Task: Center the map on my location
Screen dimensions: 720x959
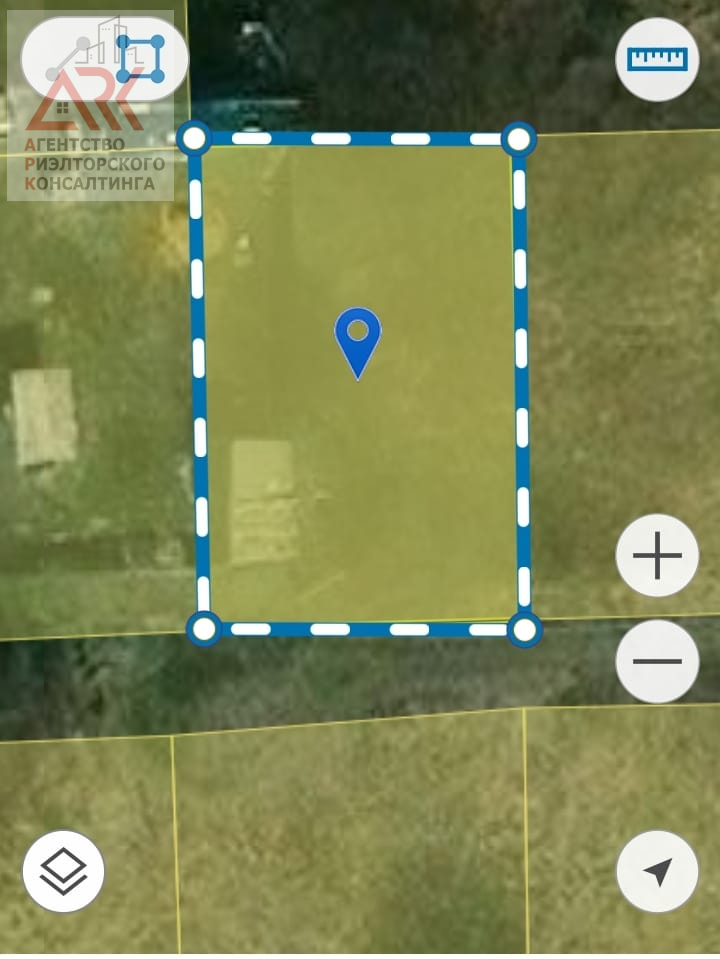Action: coord(657,871)
